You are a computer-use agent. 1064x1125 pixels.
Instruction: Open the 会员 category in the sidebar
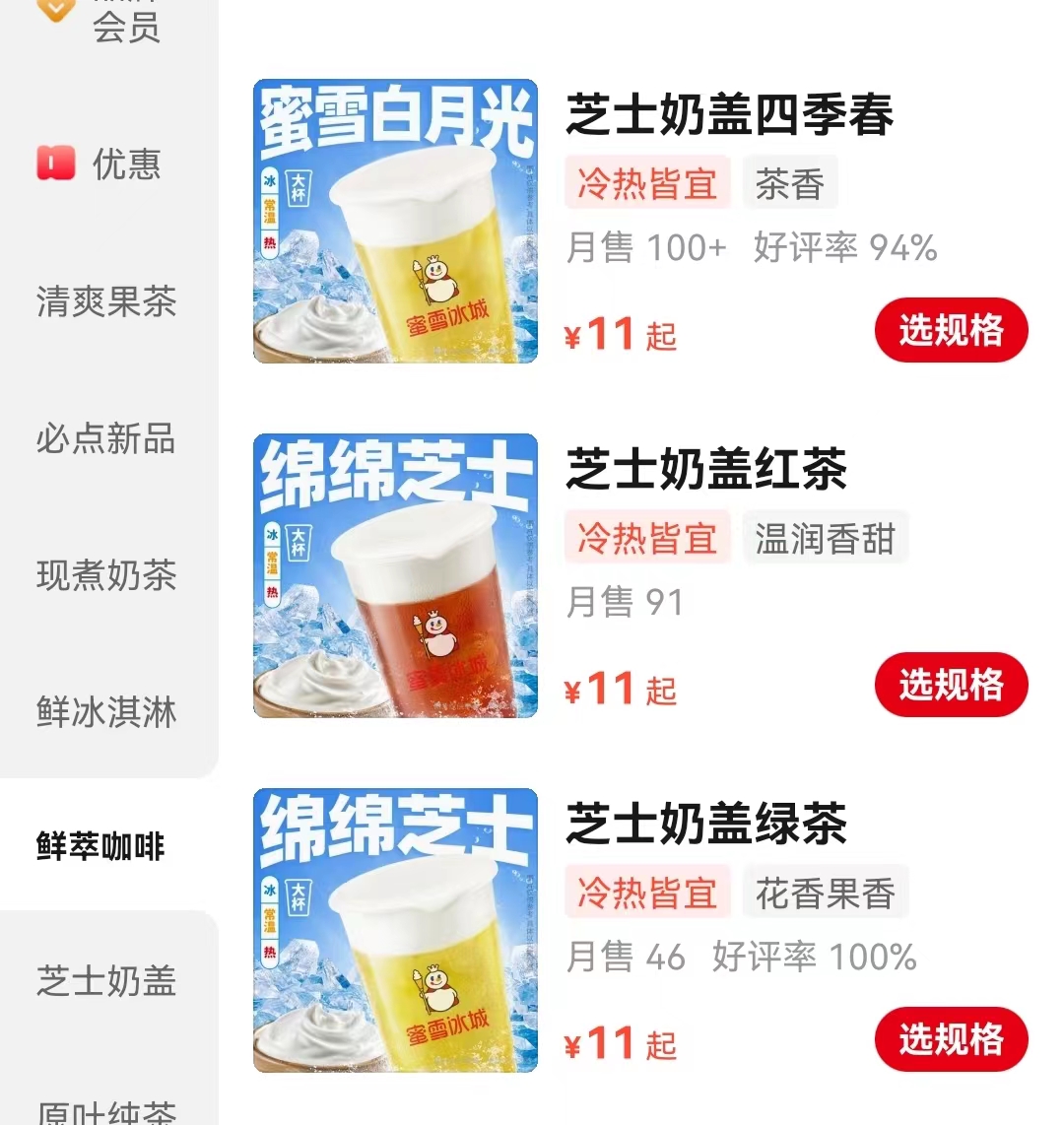tap(108, 22)
